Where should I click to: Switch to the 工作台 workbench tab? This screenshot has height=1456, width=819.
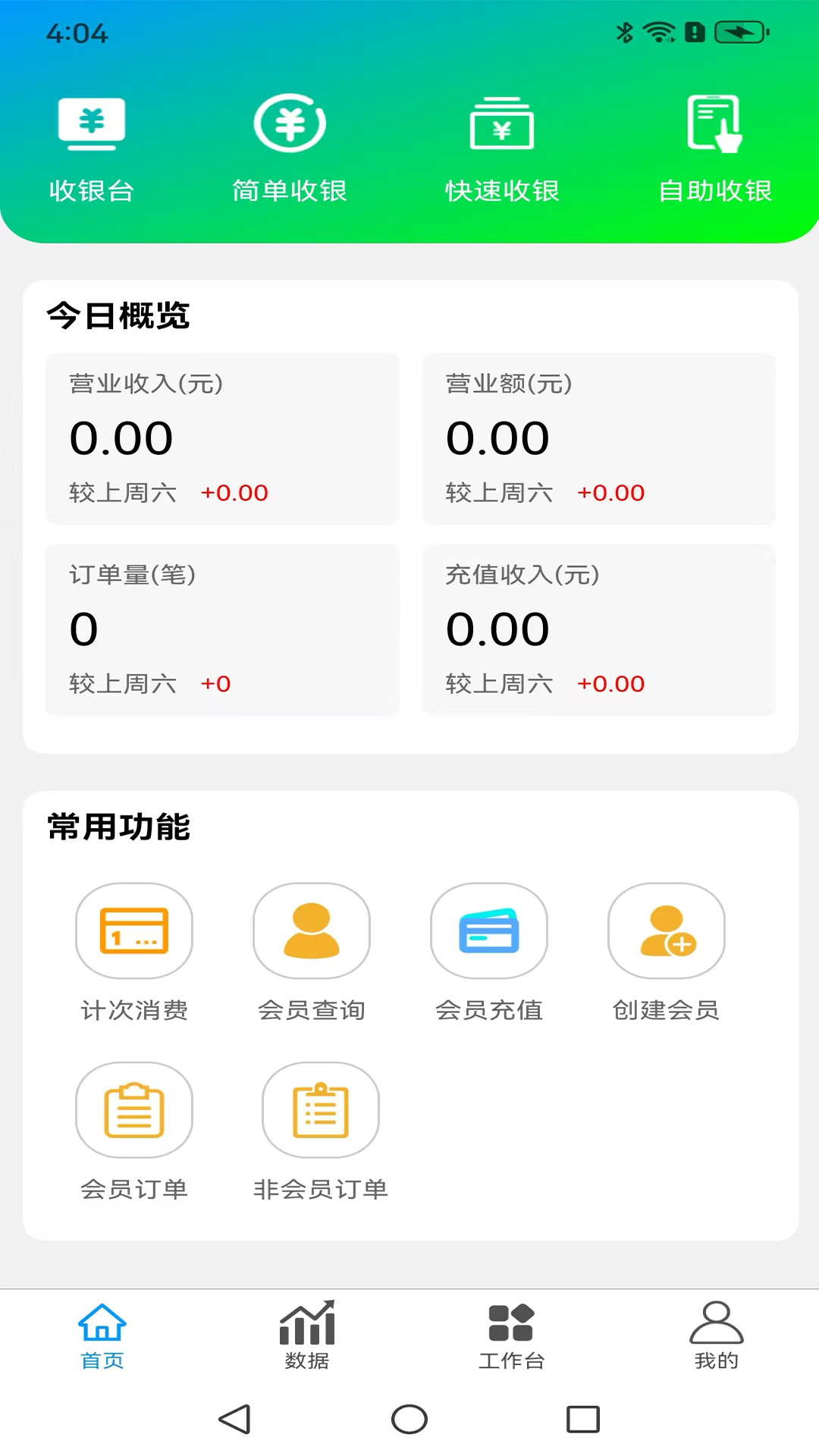(512, 1338)
